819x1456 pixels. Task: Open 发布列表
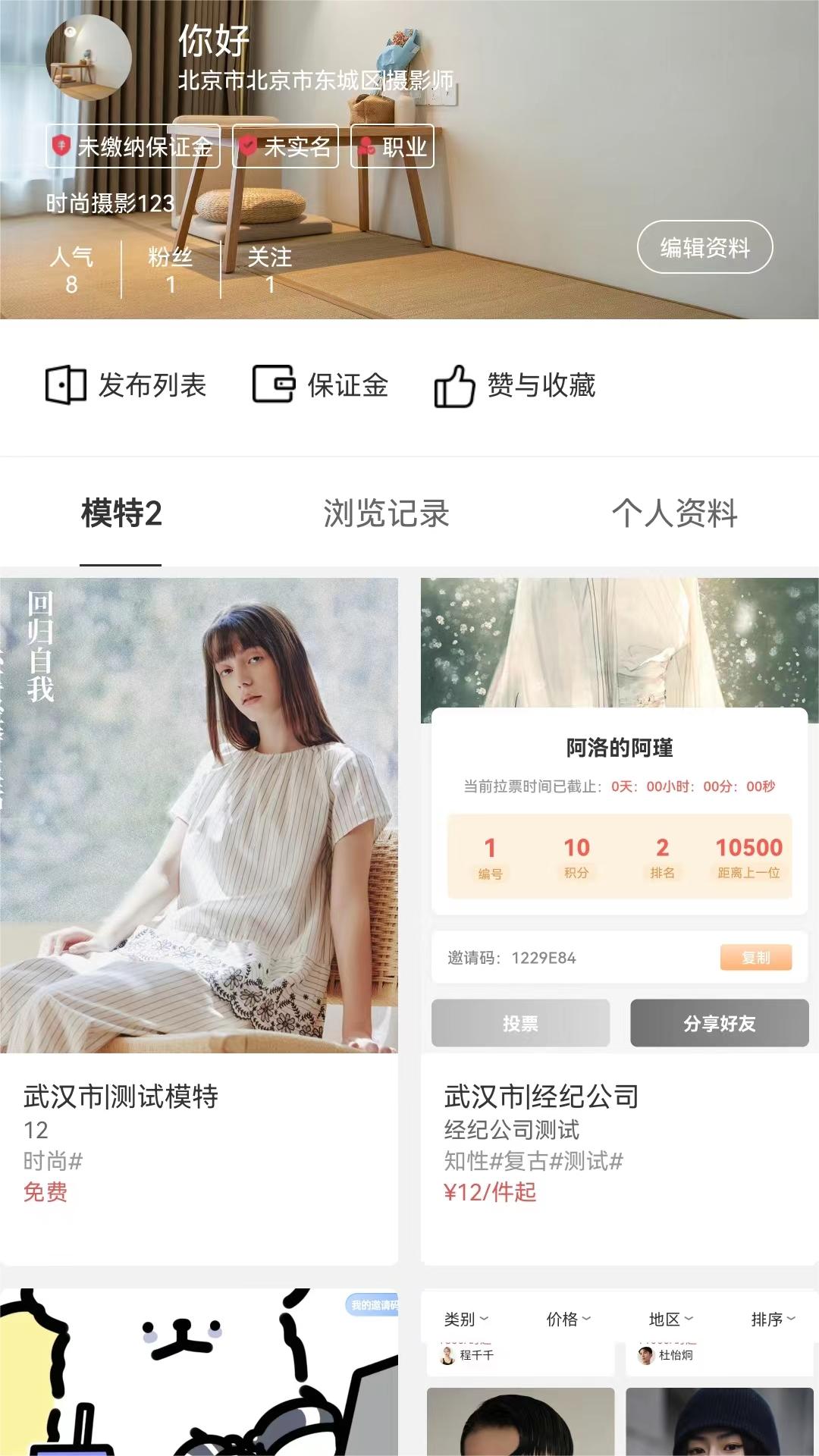coord(127,385)
